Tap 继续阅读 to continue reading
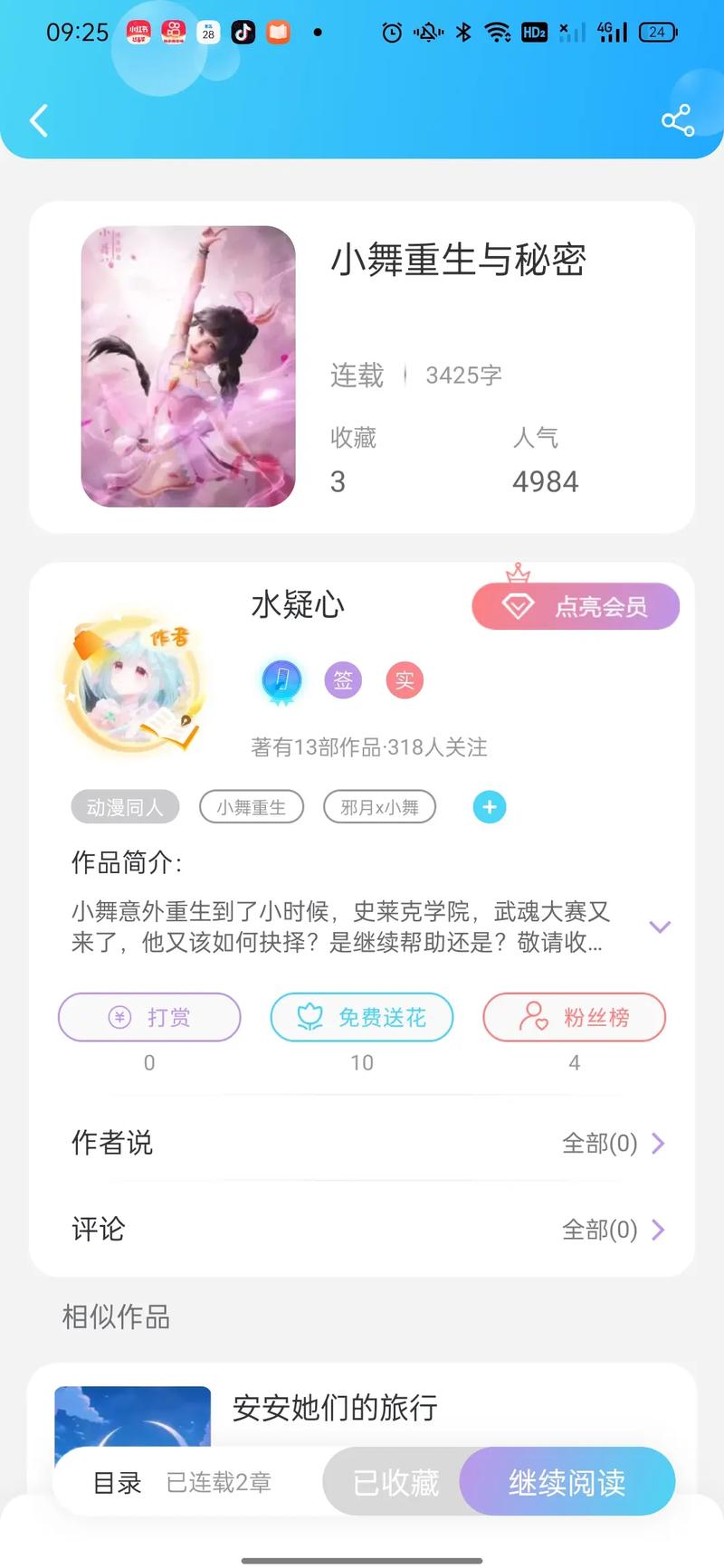Viewport: 724px width, 1568px height. [567, 1482]
